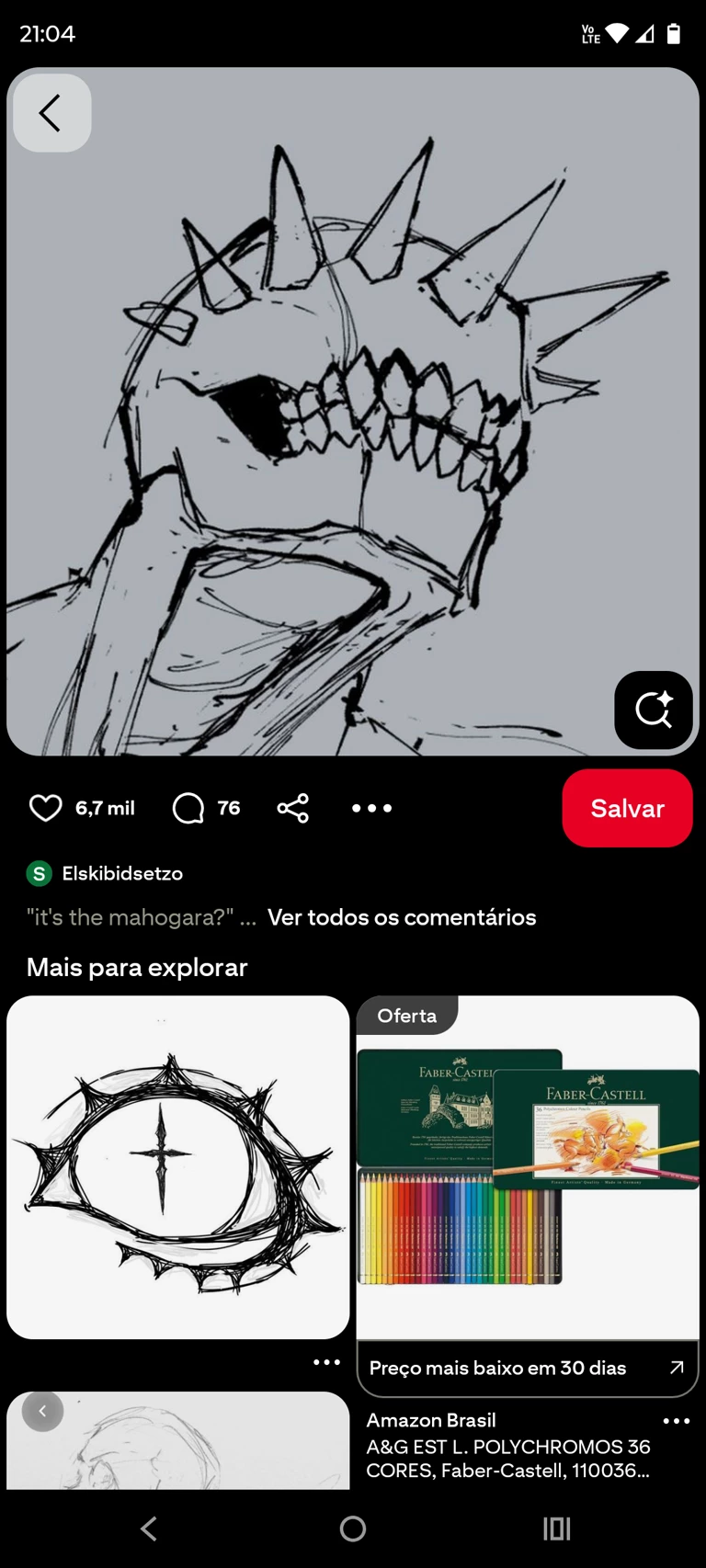Go back using the top-left arrow

click(x=51, y=113)
